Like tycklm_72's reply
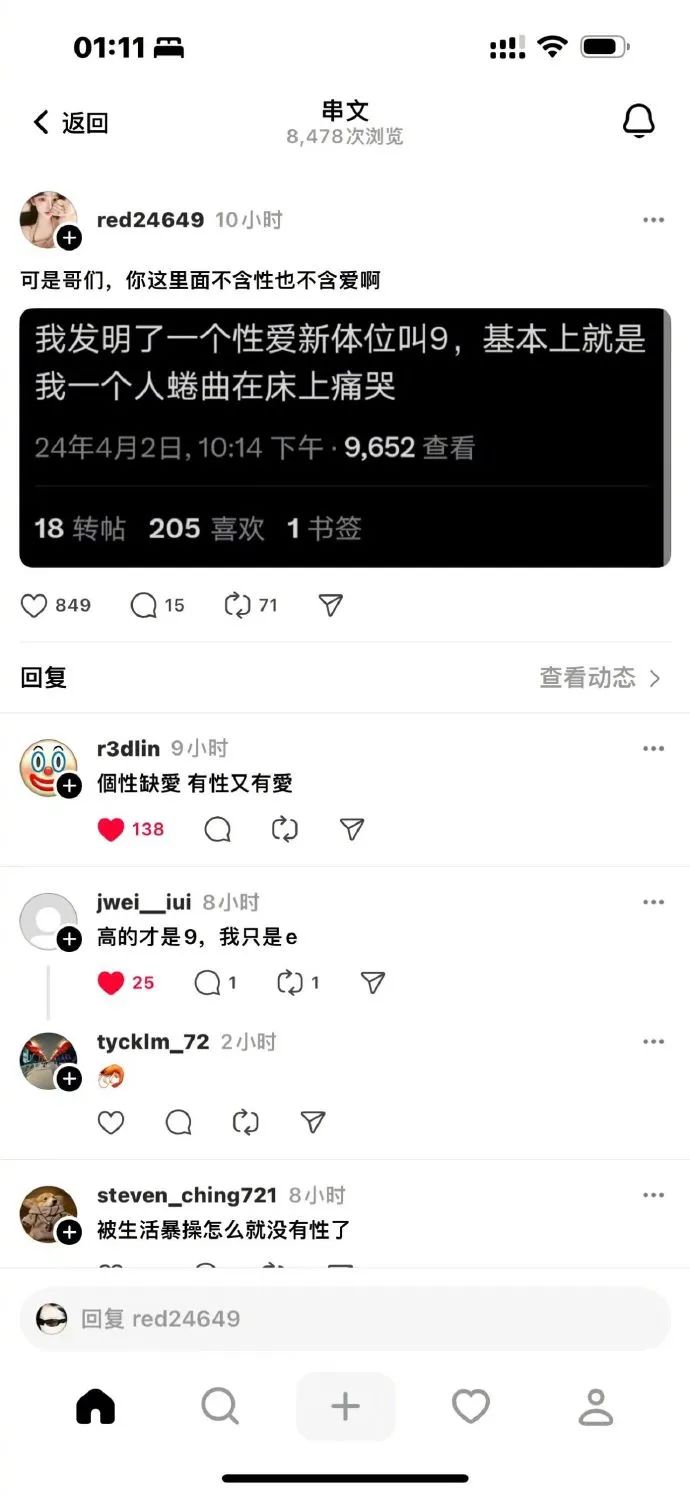Image resolution: width=690 pixels, height=1495 pixels. [111, 1122]
